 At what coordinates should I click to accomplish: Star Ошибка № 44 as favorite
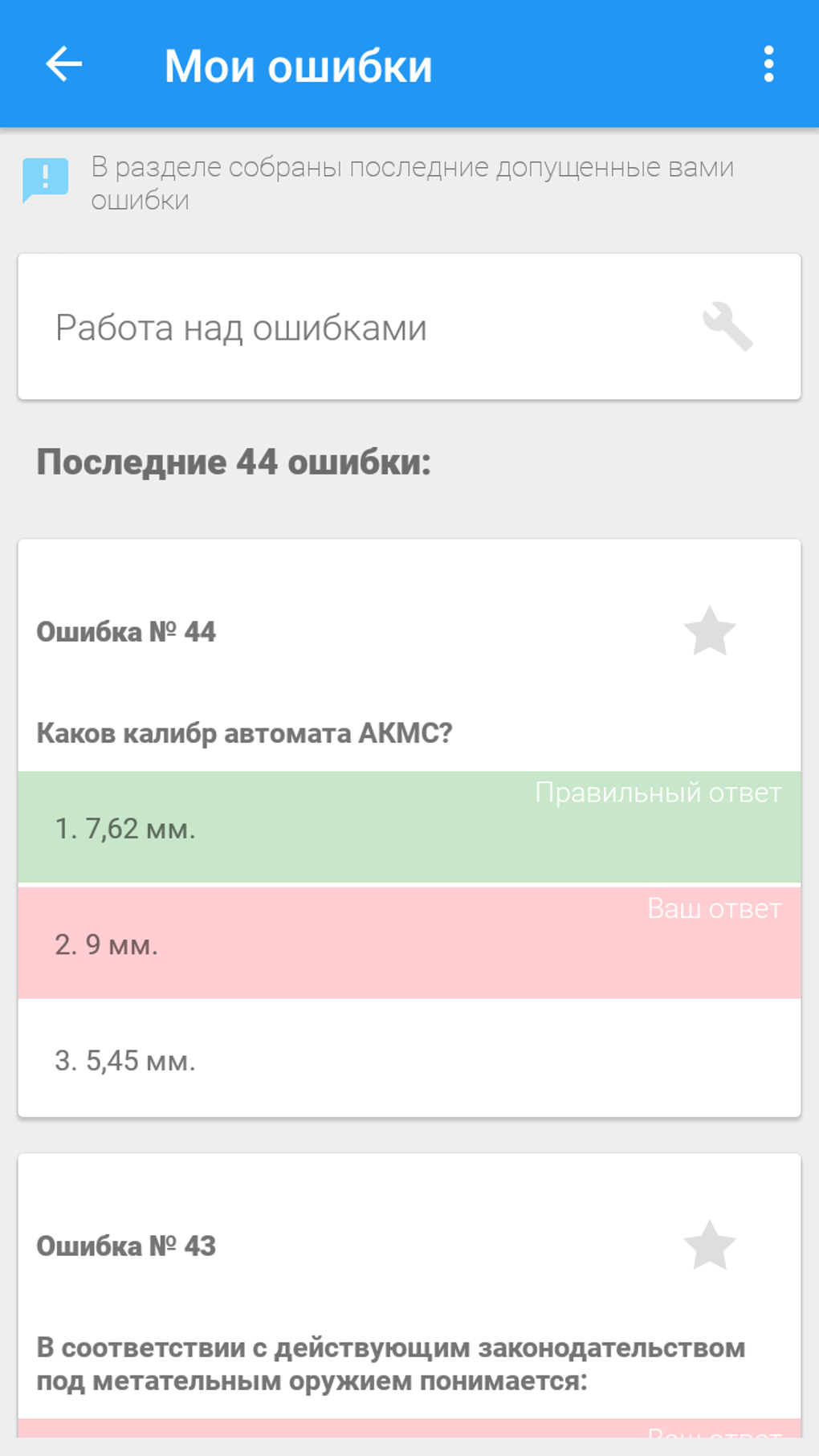(710, 631)
